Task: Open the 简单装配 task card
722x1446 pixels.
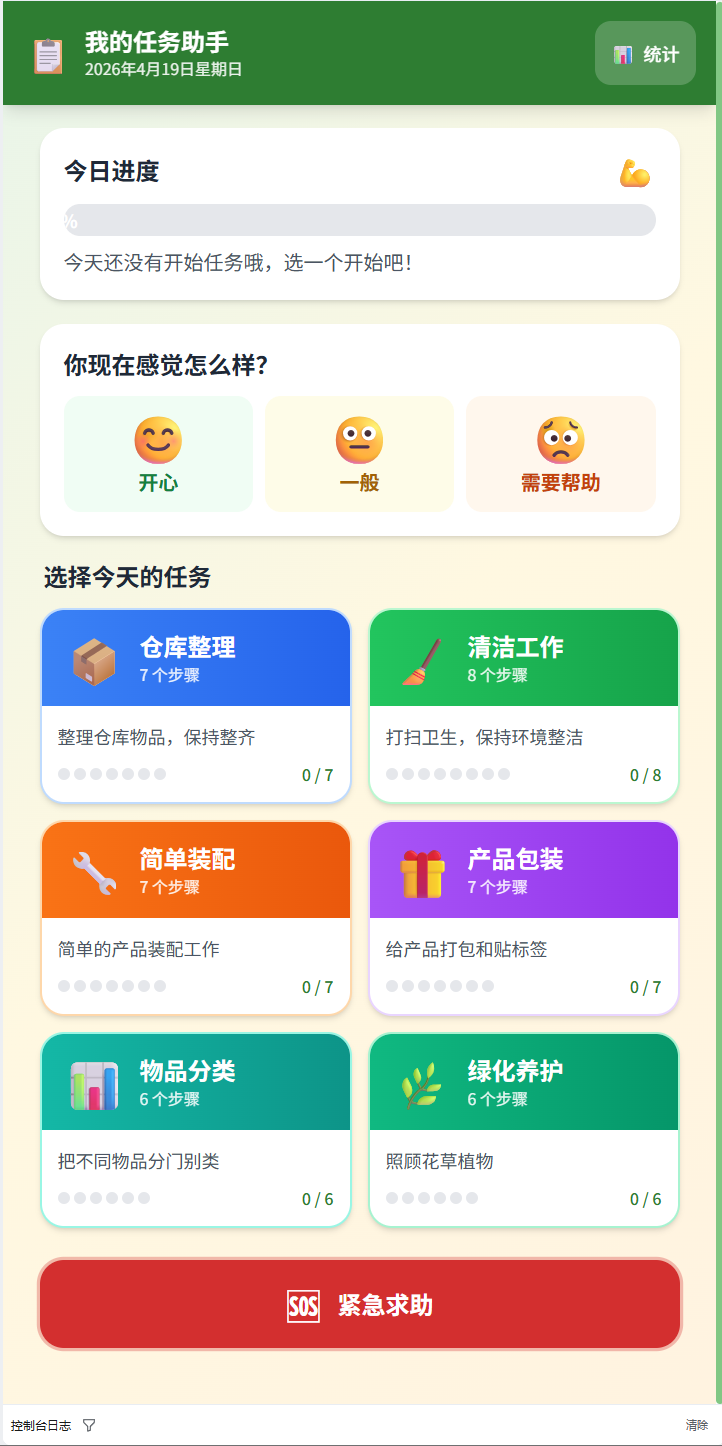Action: point(196,918)
